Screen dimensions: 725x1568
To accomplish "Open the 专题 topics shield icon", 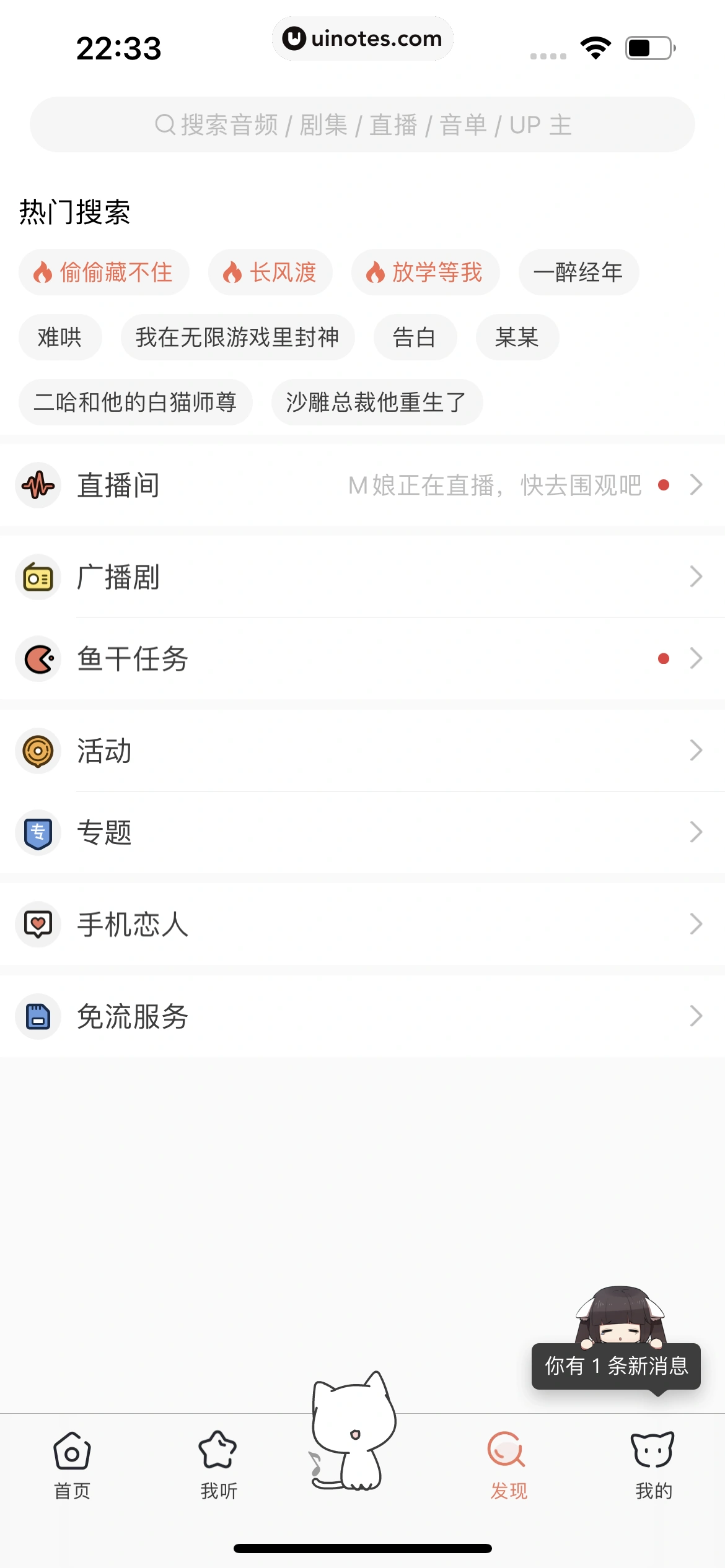I will (38, 832).
